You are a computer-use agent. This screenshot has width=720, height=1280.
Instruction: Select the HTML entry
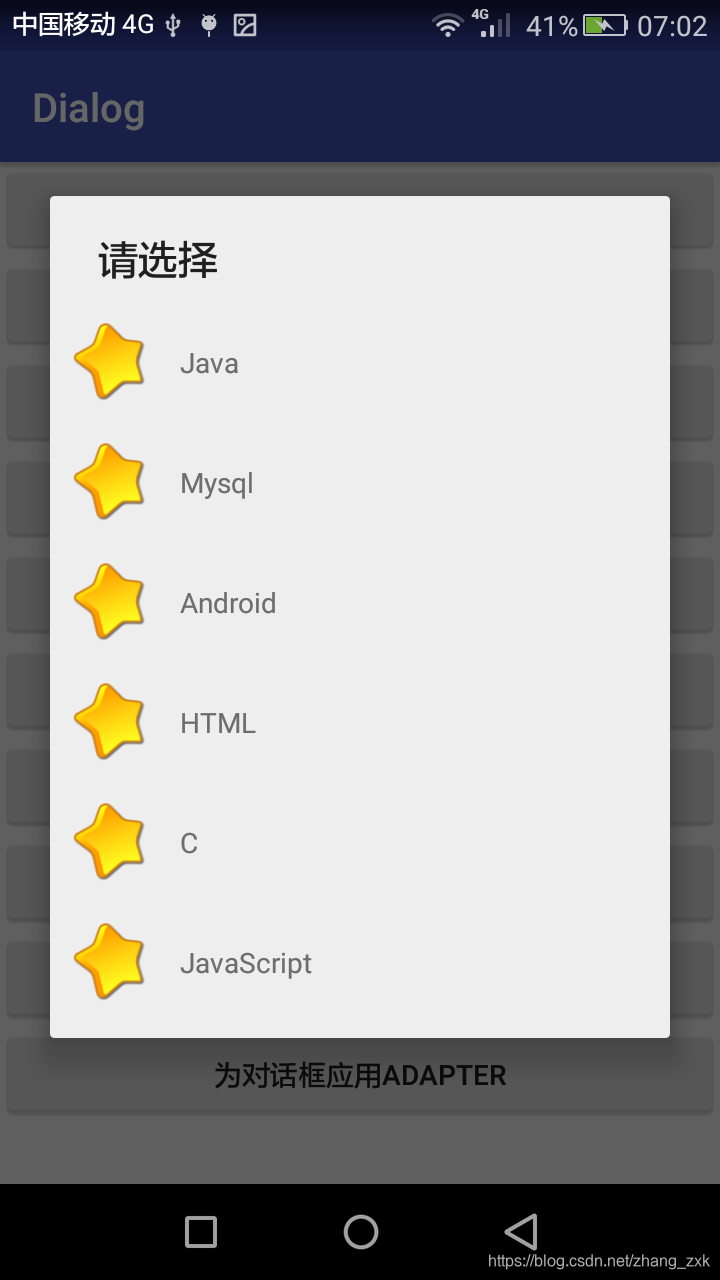360,722
